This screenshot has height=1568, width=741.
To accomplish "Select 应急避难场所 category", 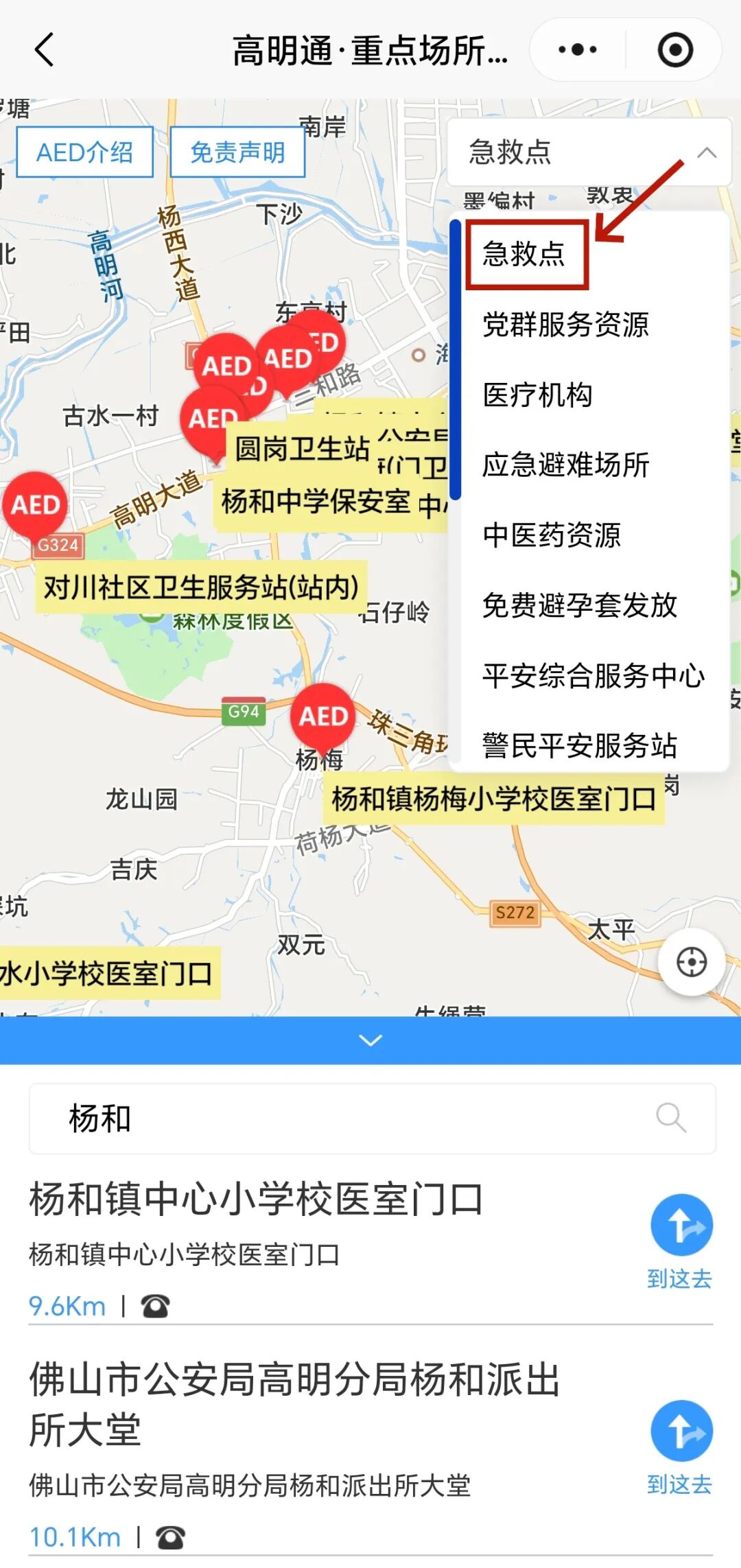I will 565,465.
